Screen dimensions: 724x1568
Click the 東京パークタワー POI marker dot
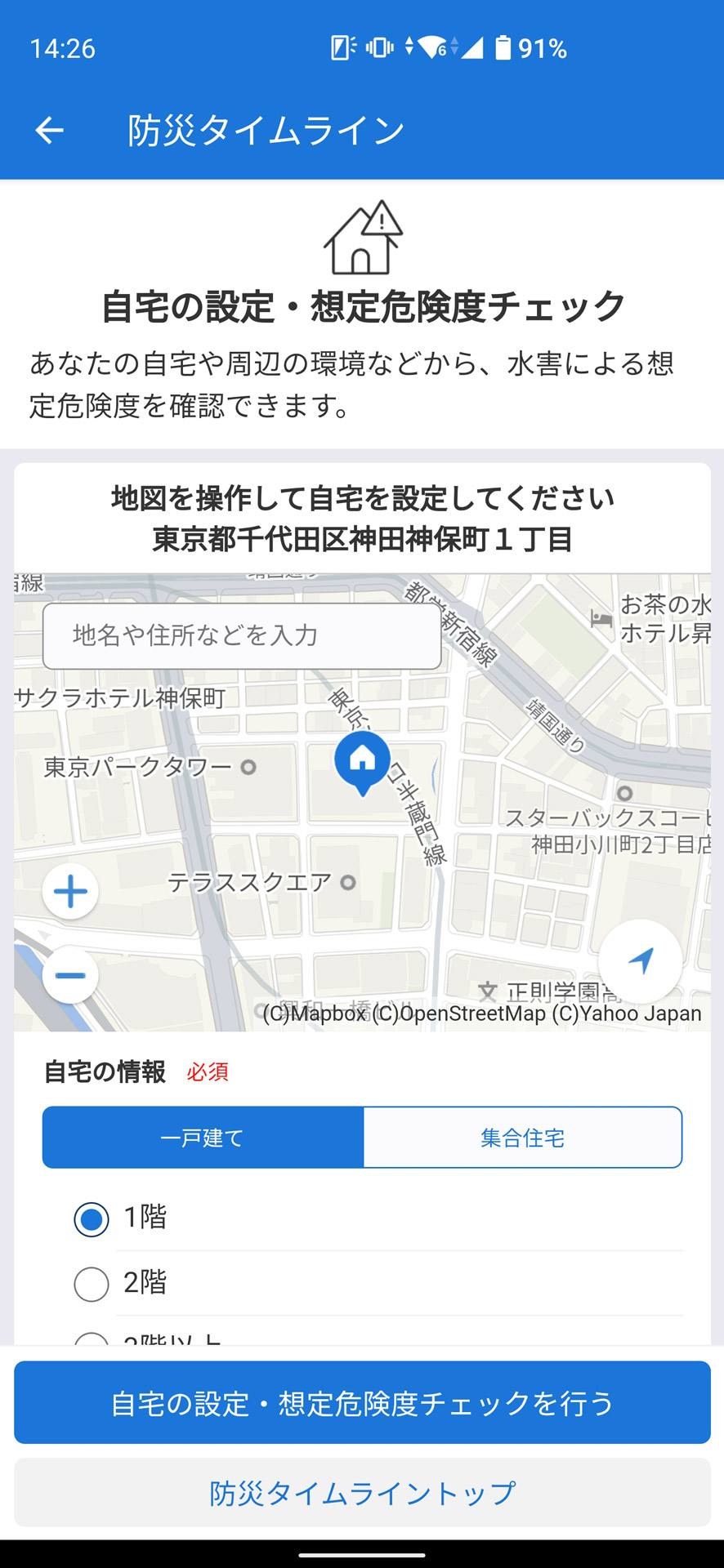click(x=248, y=767)
